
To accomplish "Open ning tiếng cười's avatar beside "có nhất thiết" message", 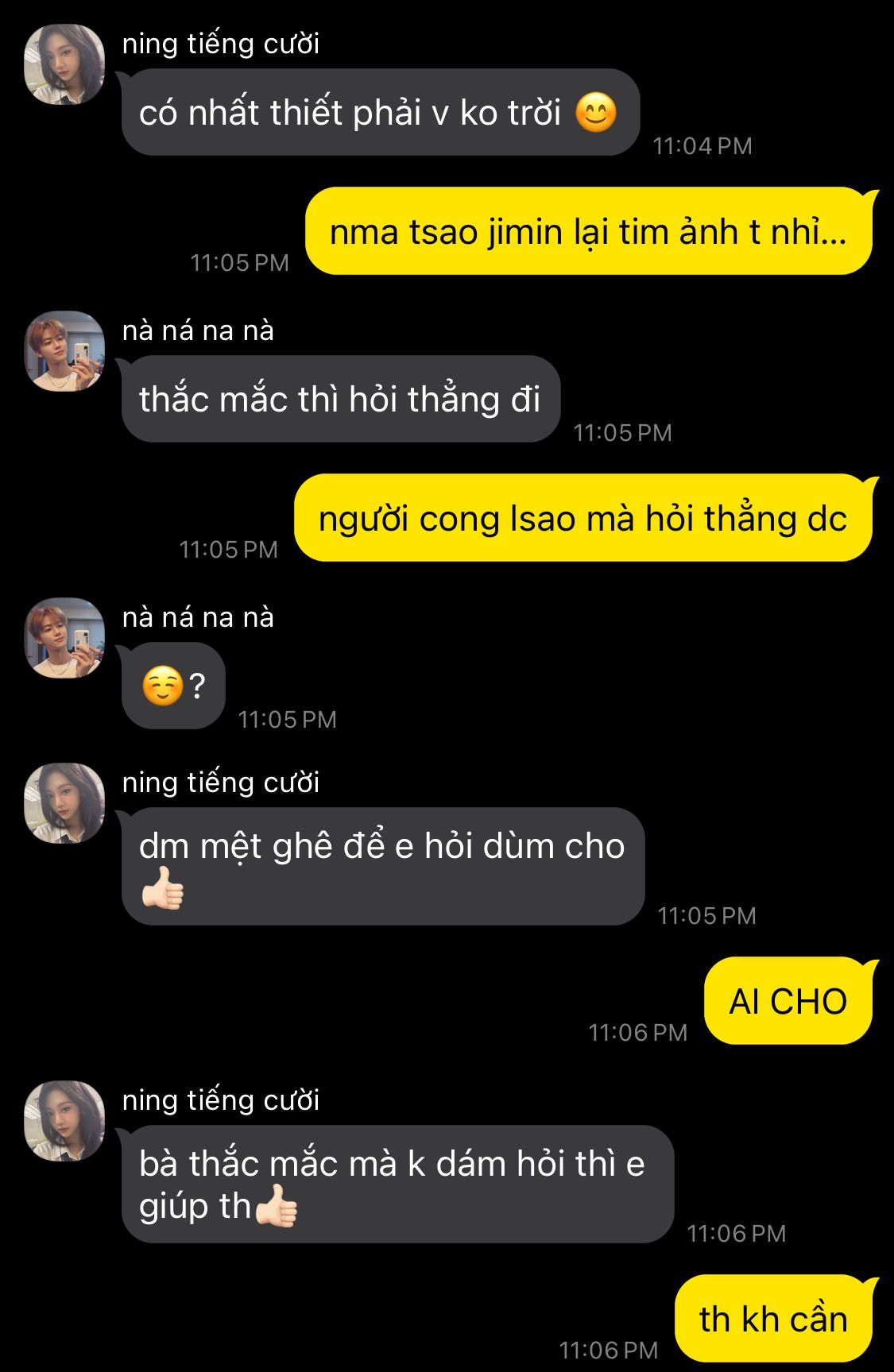I will tap(64, 64).
